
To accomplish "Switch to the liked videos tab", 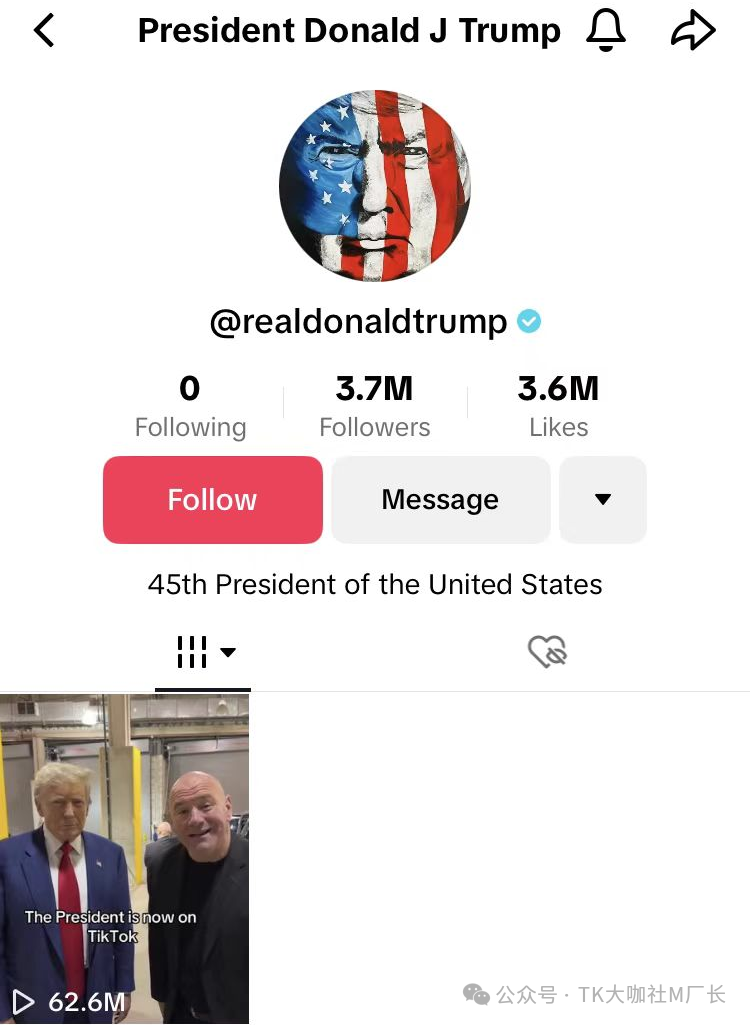I will (547, 653).
